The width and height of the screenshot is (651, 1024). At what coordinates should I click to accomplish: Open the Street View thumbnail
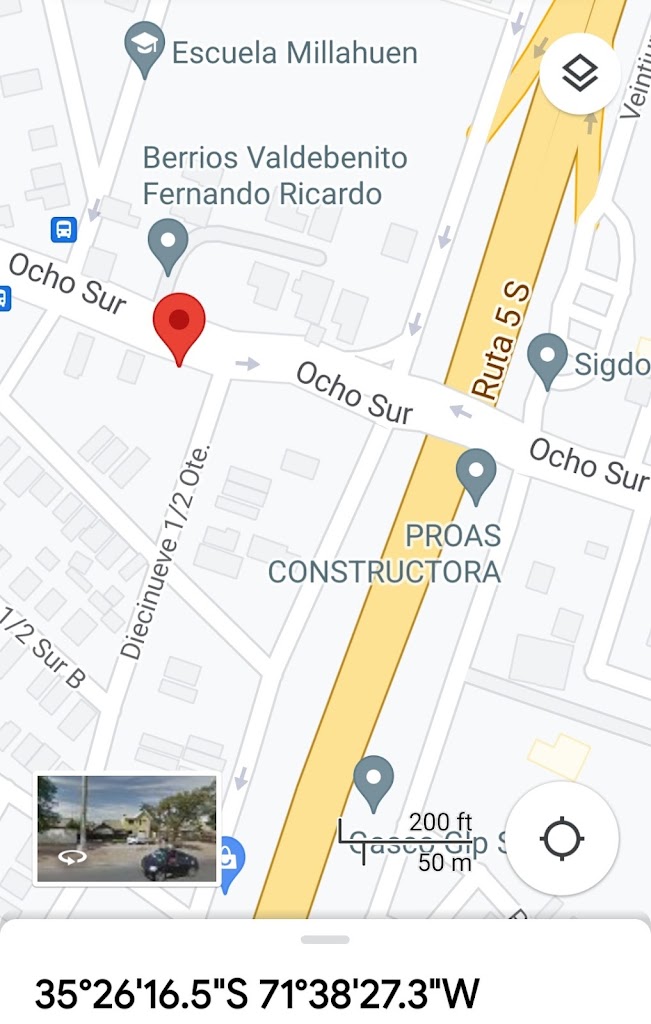click(127, 829)
